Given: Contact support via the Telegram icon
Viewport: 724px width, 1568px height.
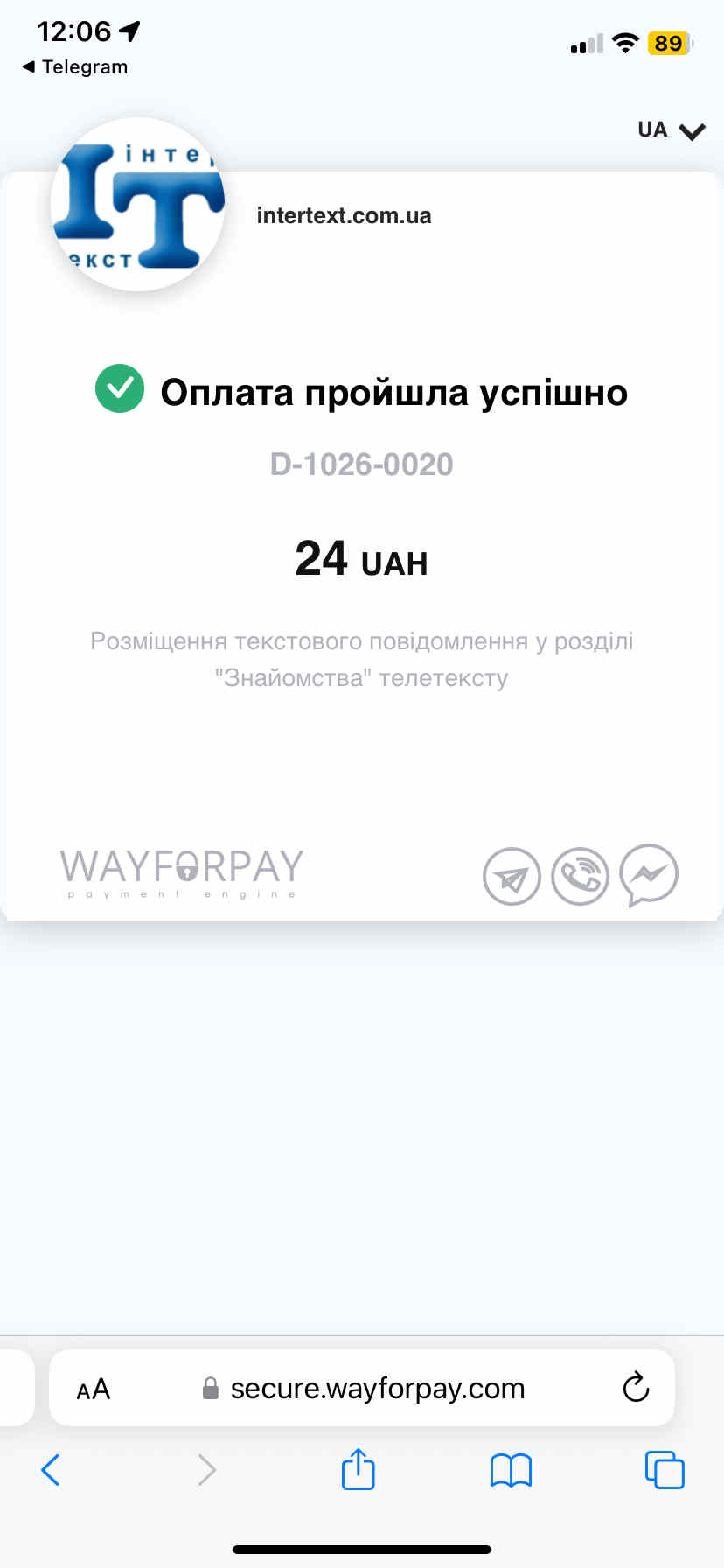Looking at the screenshot, I should click(512, 876).
